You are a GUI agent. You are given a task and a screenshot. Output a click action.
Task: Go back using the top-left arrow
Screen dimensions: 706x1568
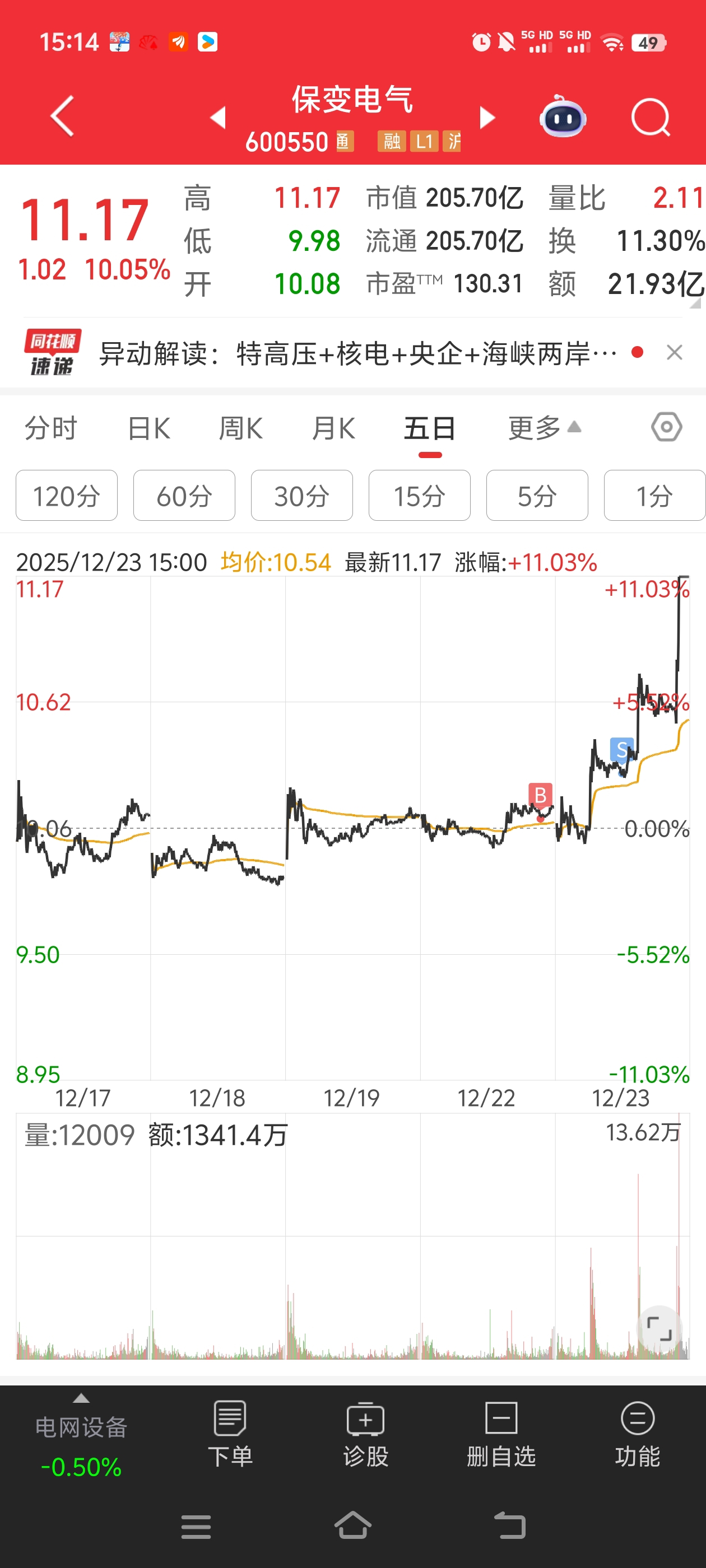(62, 116)
